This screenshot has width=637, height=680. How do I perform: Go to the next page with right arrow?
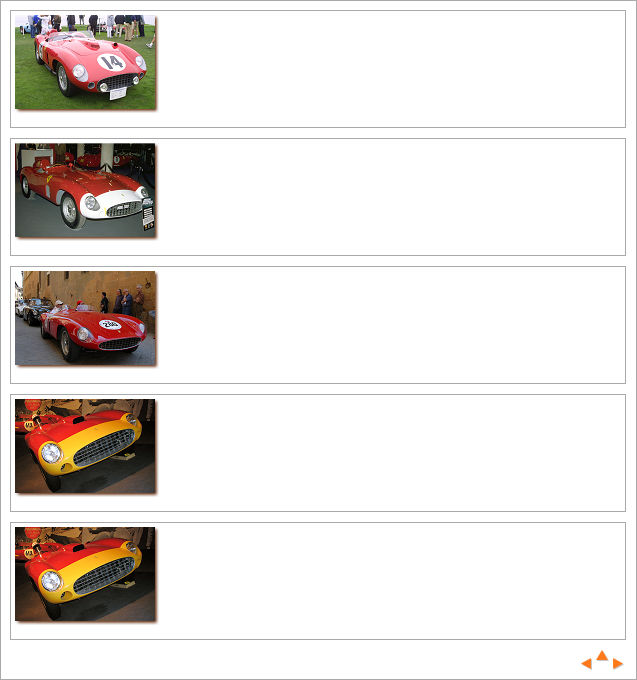pyautogui.click(x=618, y=664)
